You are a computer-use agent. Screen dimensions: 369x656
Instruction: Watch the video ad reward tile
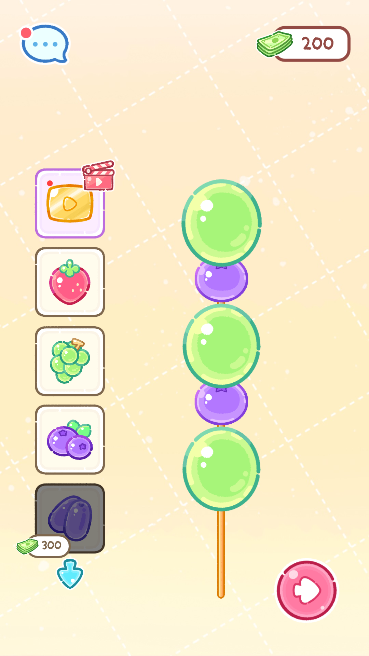pyautogui.click(x=70, y=203)
